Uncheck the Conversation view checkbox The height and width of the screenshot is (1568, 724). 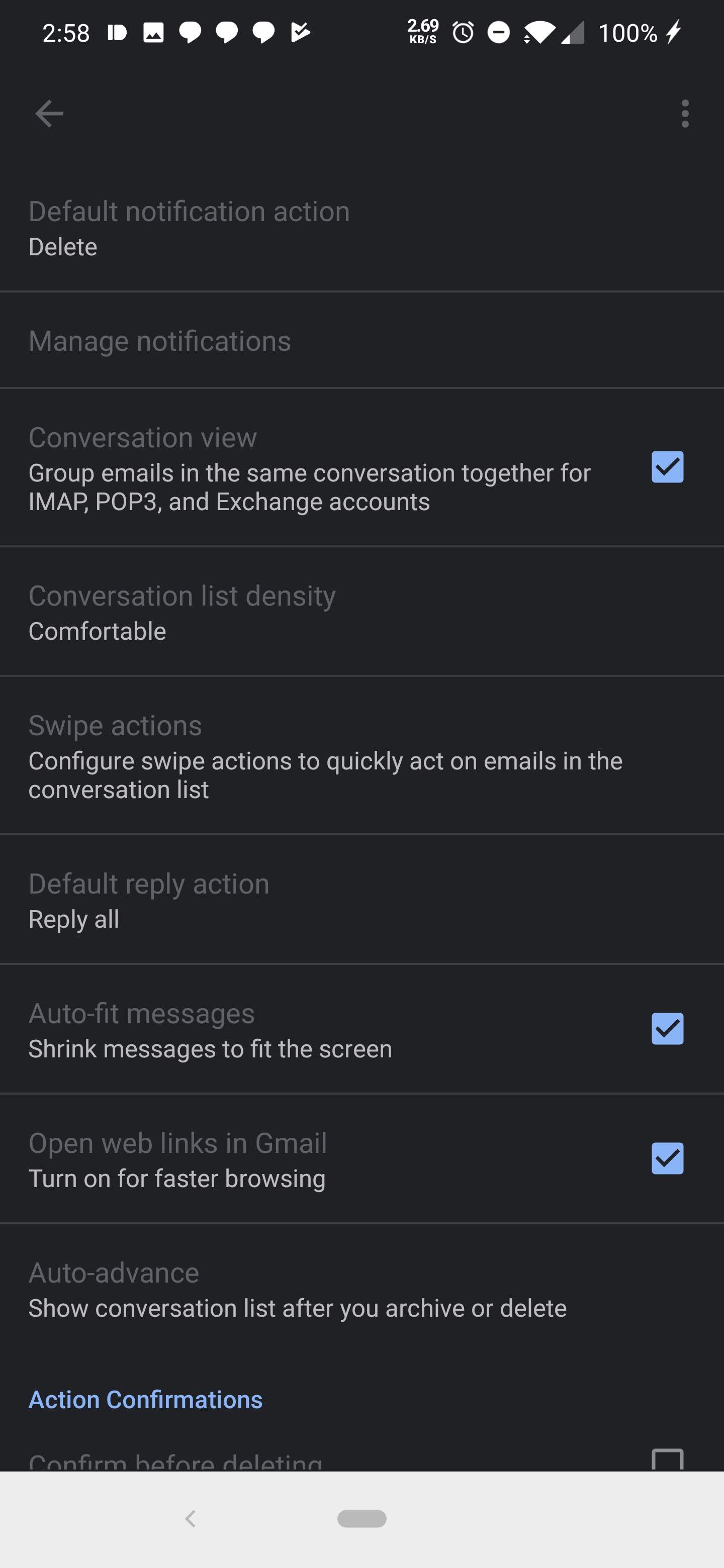pyautogui.click(x=667, y=467)
